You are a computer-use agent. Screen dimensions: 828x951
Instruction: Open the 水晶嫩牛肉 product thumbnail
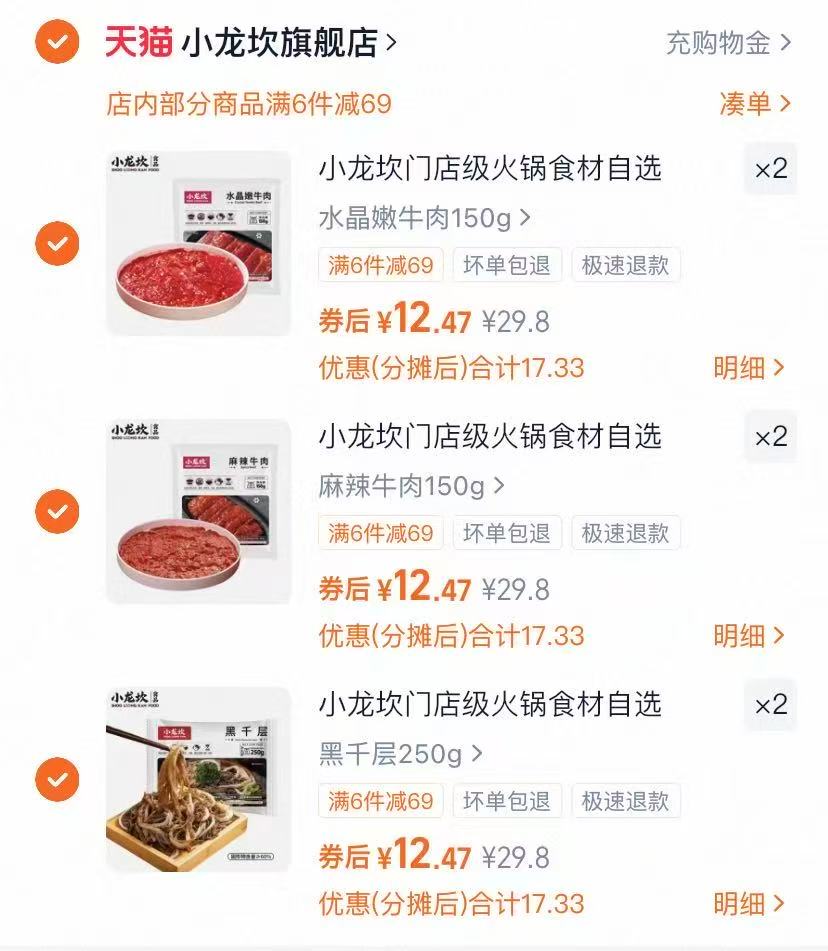[x=201, y=245]
